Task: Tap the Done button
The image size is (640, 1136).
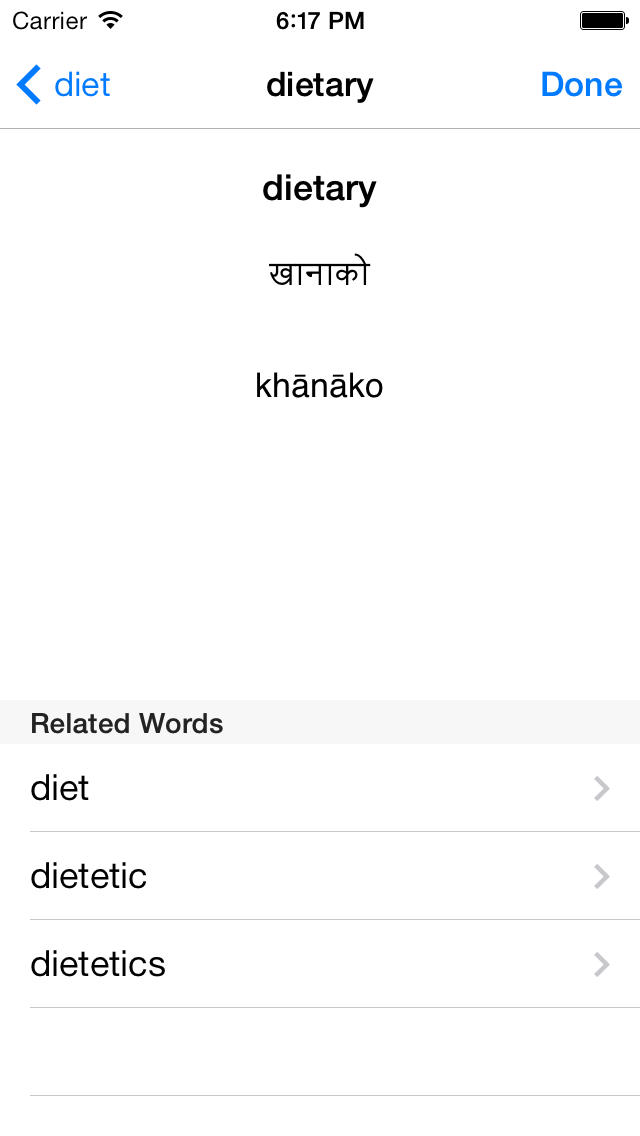Action: (x=581, y=85)
